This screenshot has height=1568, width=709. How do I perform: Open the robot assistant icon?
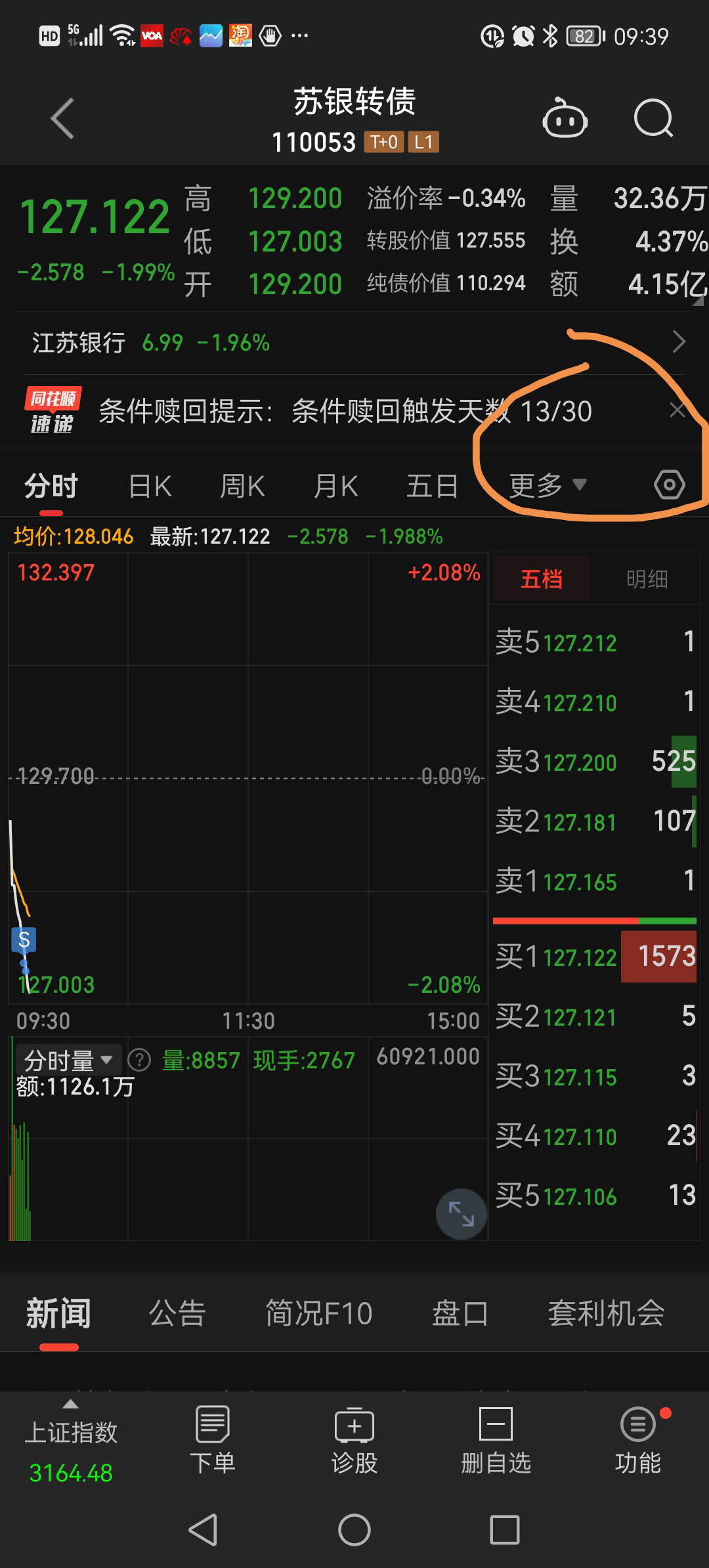(565, 118)
